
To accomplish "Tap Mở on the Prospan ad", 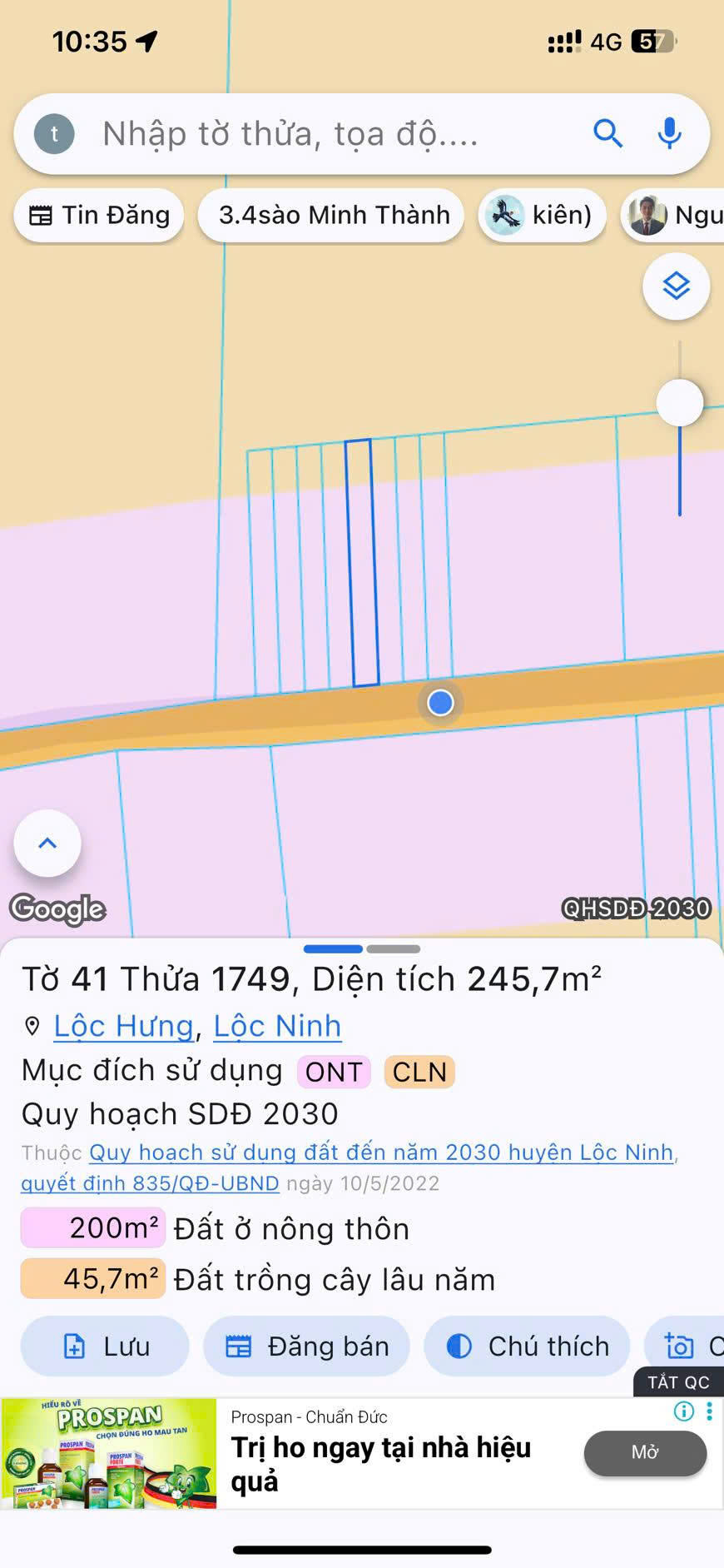I will pos(645,1453).
